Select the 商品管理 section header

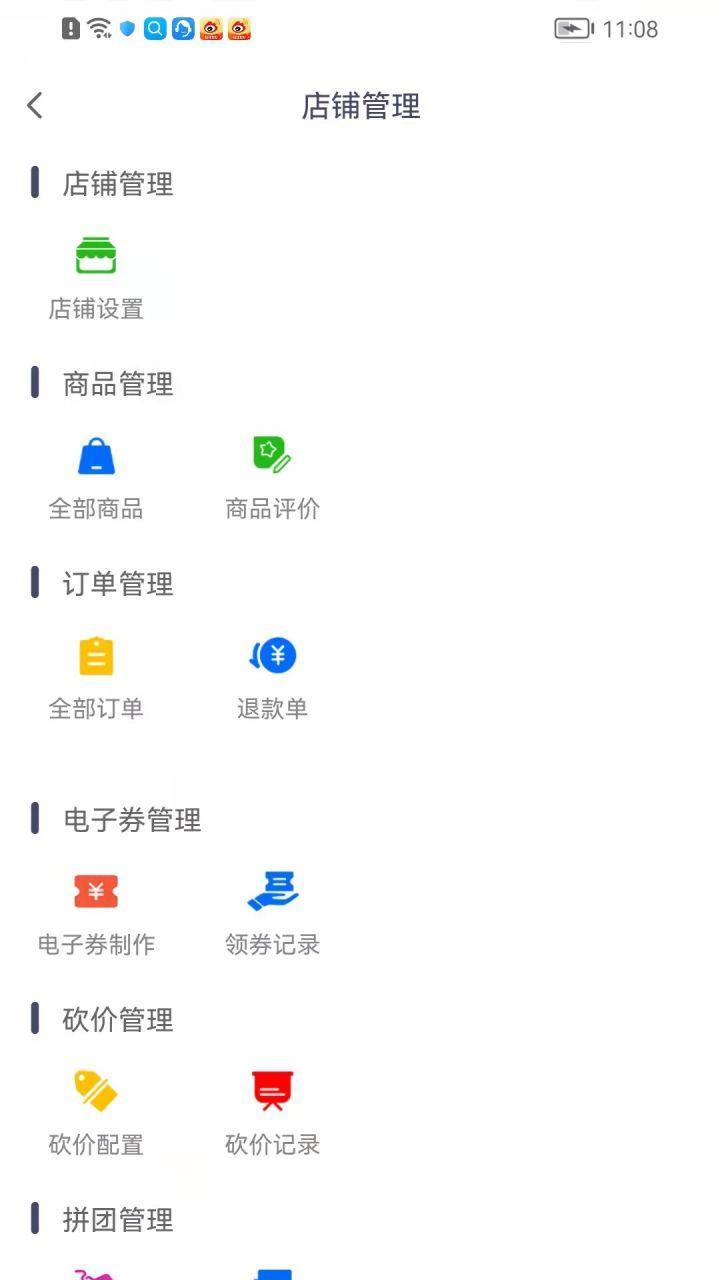pos(118,384)
